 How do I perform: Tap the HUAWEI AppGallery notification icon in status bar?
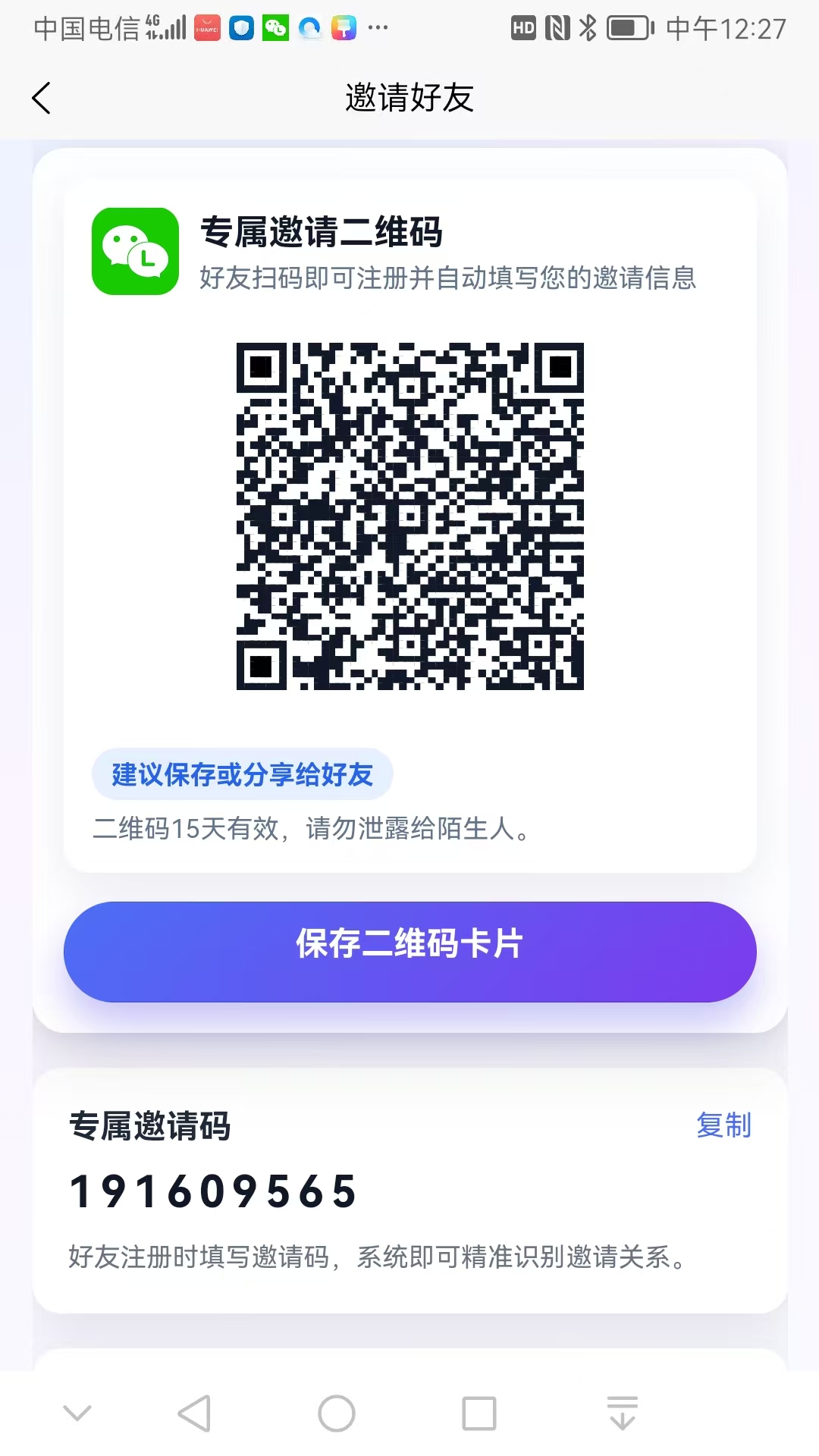point(206,28)
